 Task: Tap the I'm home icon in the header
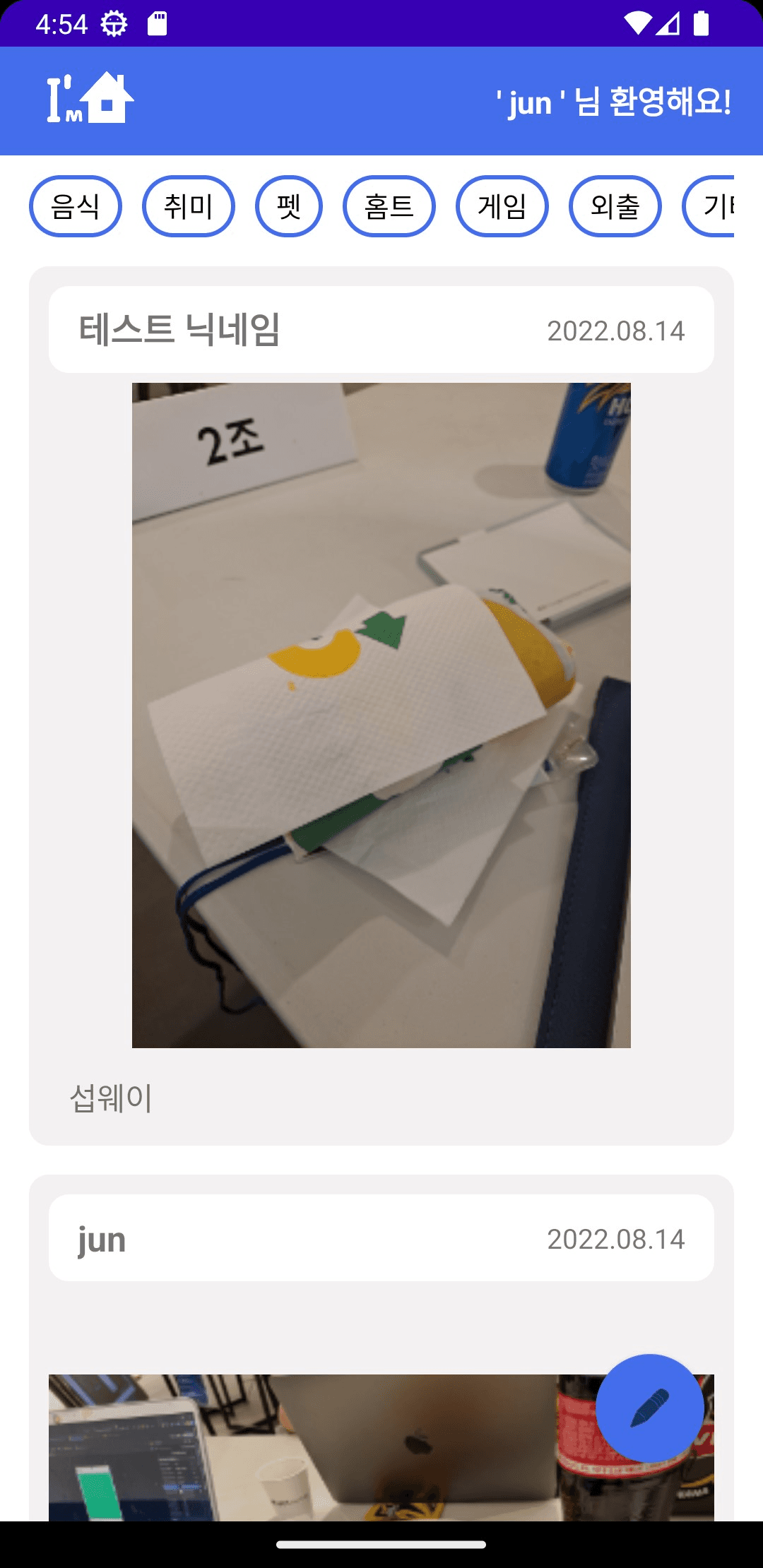(90, 99)
